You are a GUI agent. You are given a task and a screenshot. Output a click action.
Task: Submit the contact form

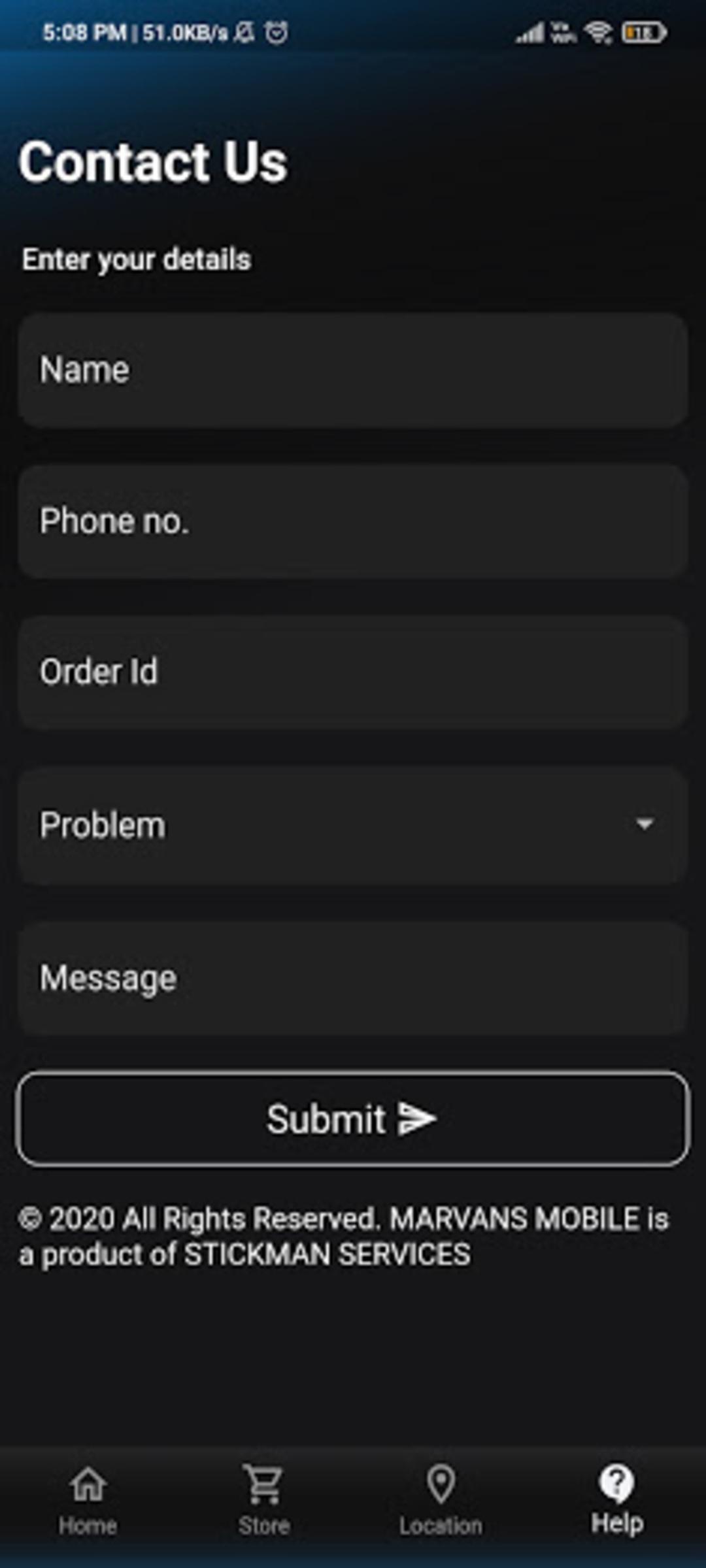point(353,1119)
